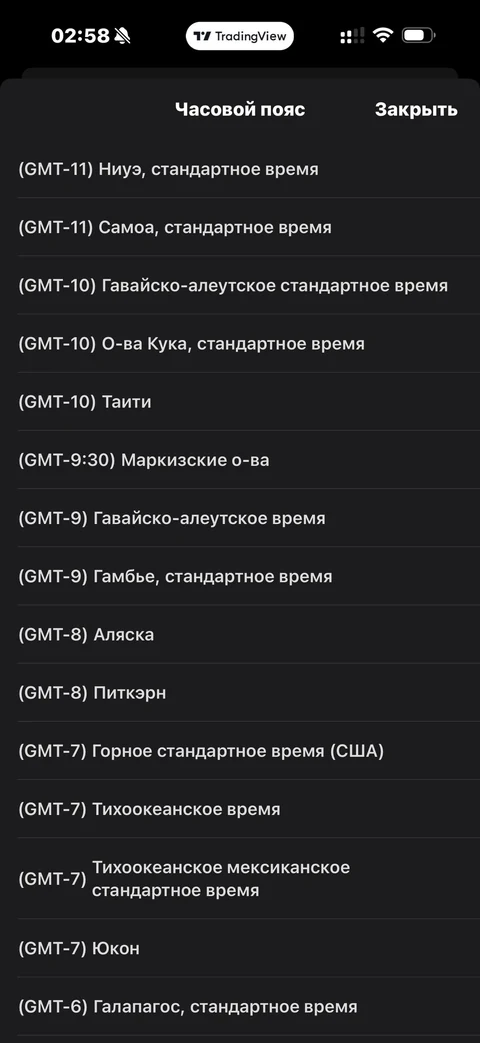Pick Гавайско-алеутское стандартное время (GMT-10)
Viewport: 480px width, 1043px height.
[x=240, y=285]
